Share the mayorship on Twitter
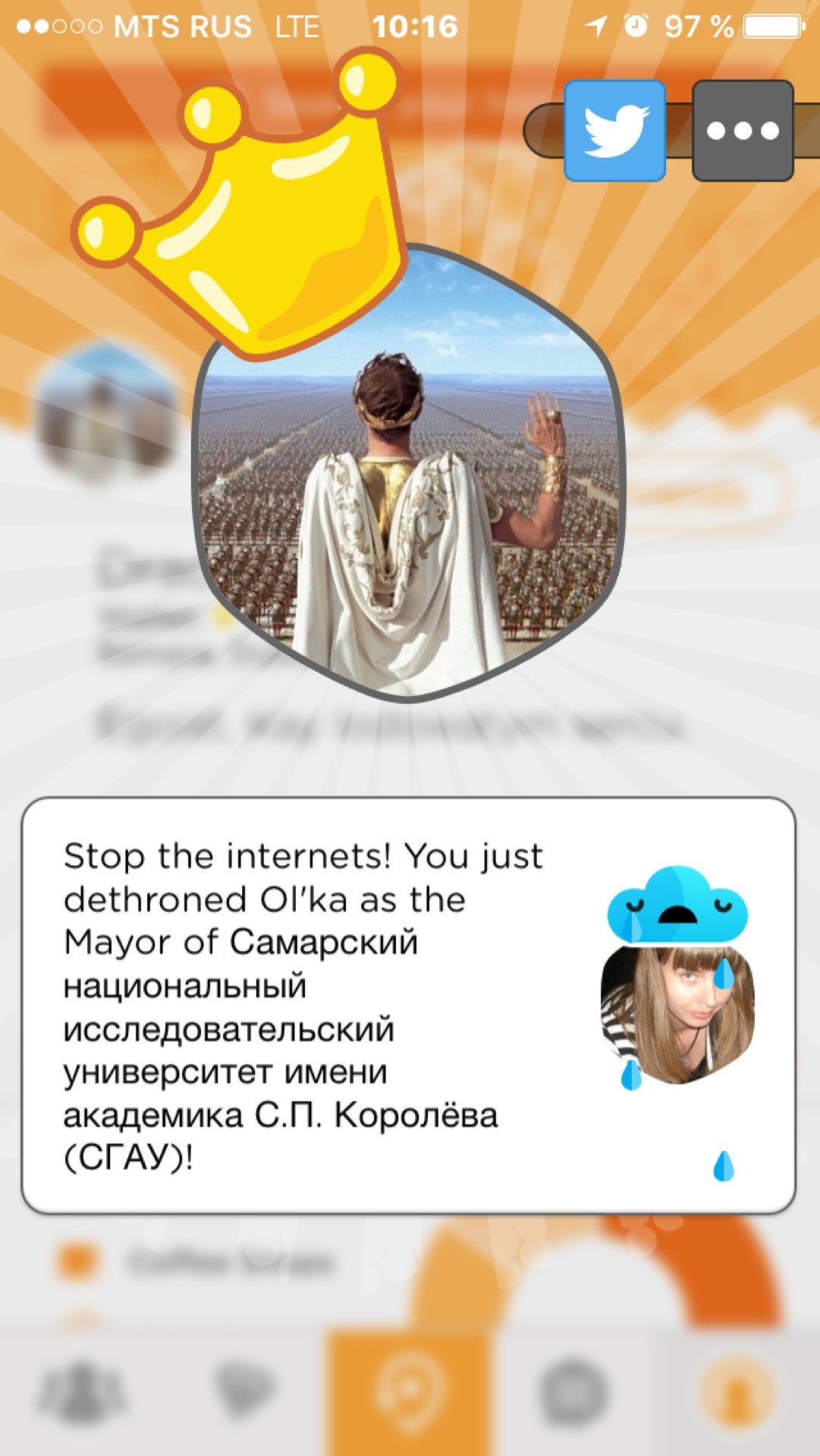This screenshot has width=820, height=1456. [614, 130]
